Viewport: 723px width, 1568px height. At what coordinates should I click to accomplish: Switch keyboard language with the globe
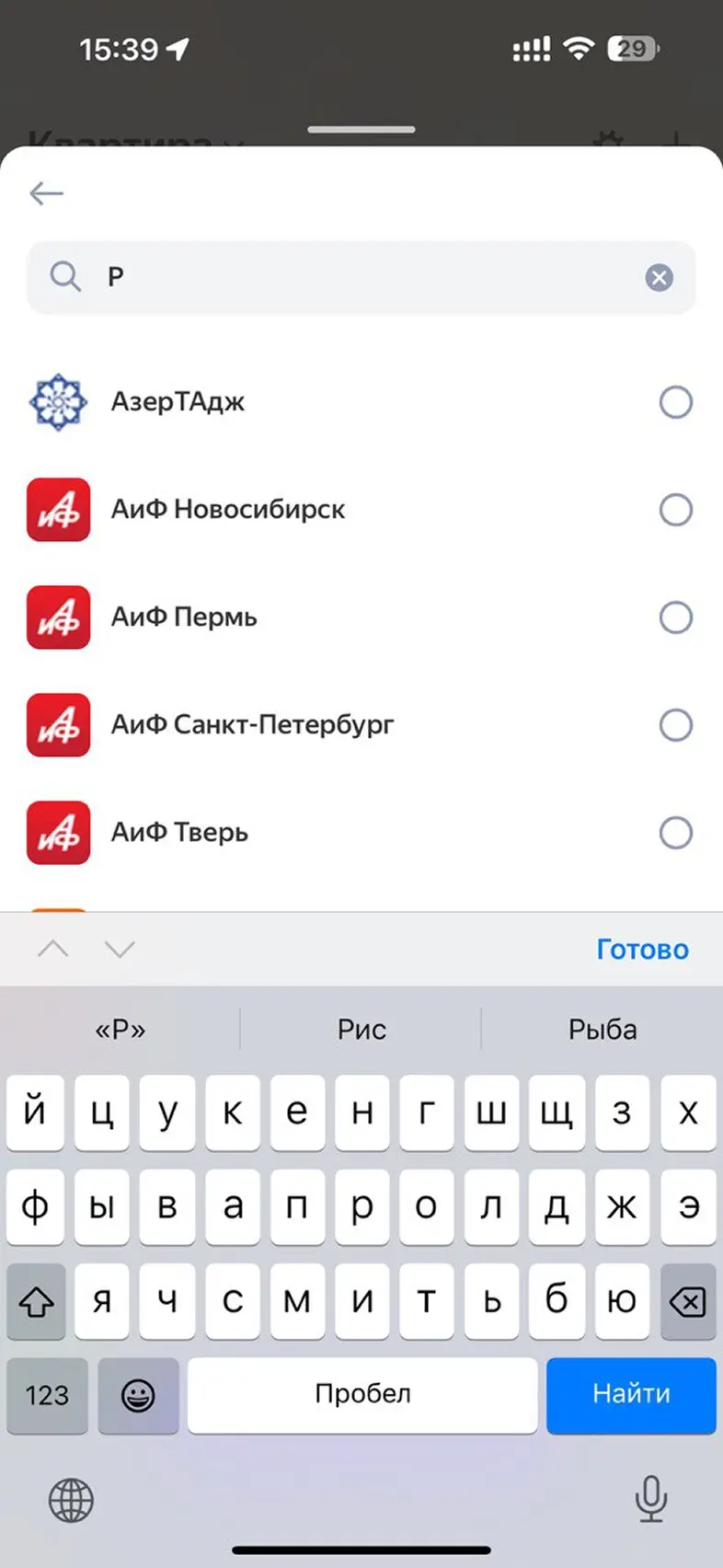pos(71,1501)
